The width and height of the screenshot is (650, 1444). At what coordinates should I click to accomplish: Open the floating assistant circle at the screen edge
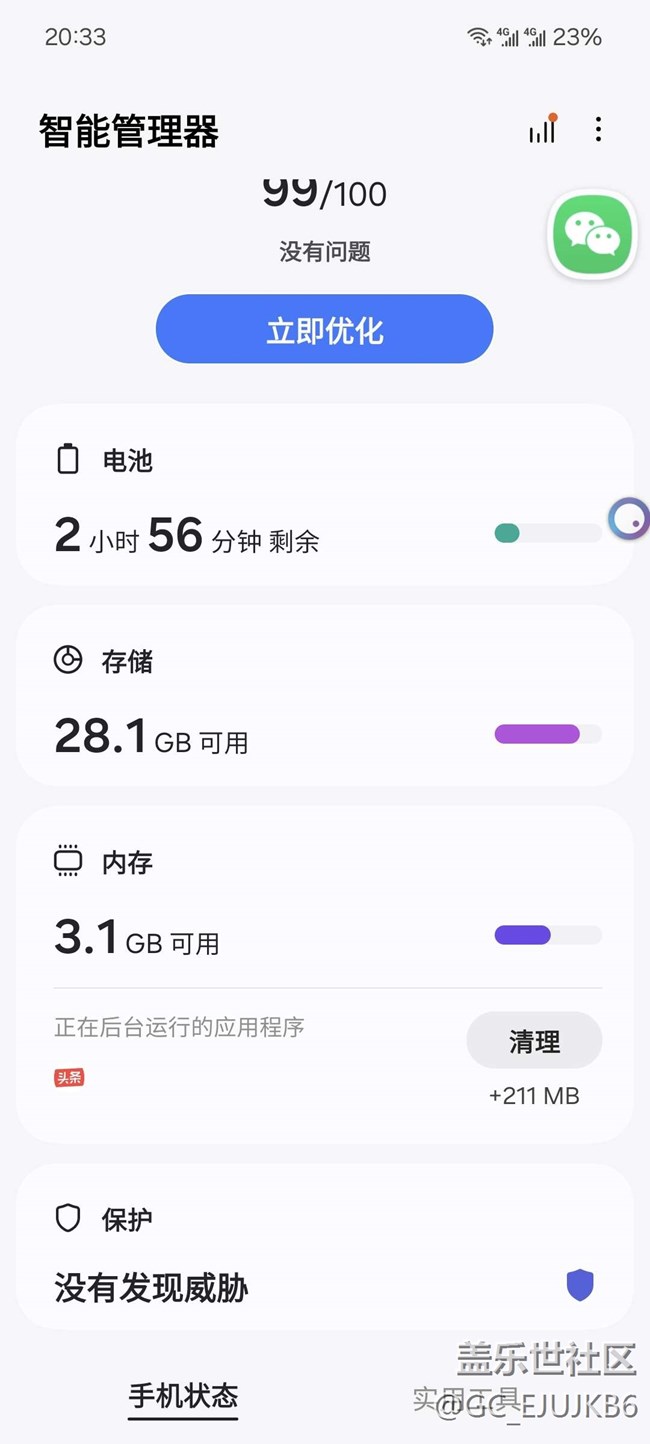pyautogui.click(x=630, y=520)
